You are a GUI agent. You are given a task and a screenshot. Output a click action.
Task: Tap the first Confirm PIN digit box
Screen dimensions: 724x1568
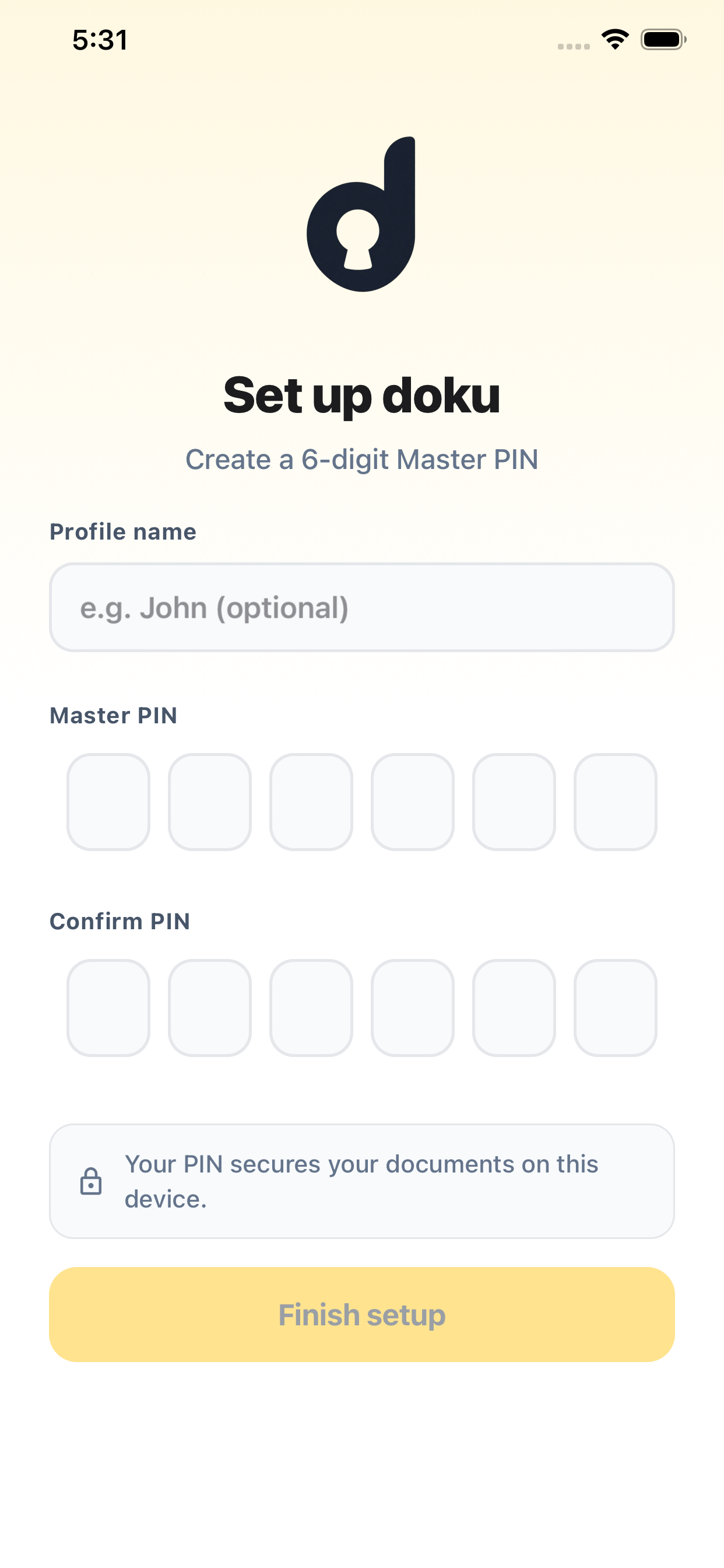click(108, 1007)
